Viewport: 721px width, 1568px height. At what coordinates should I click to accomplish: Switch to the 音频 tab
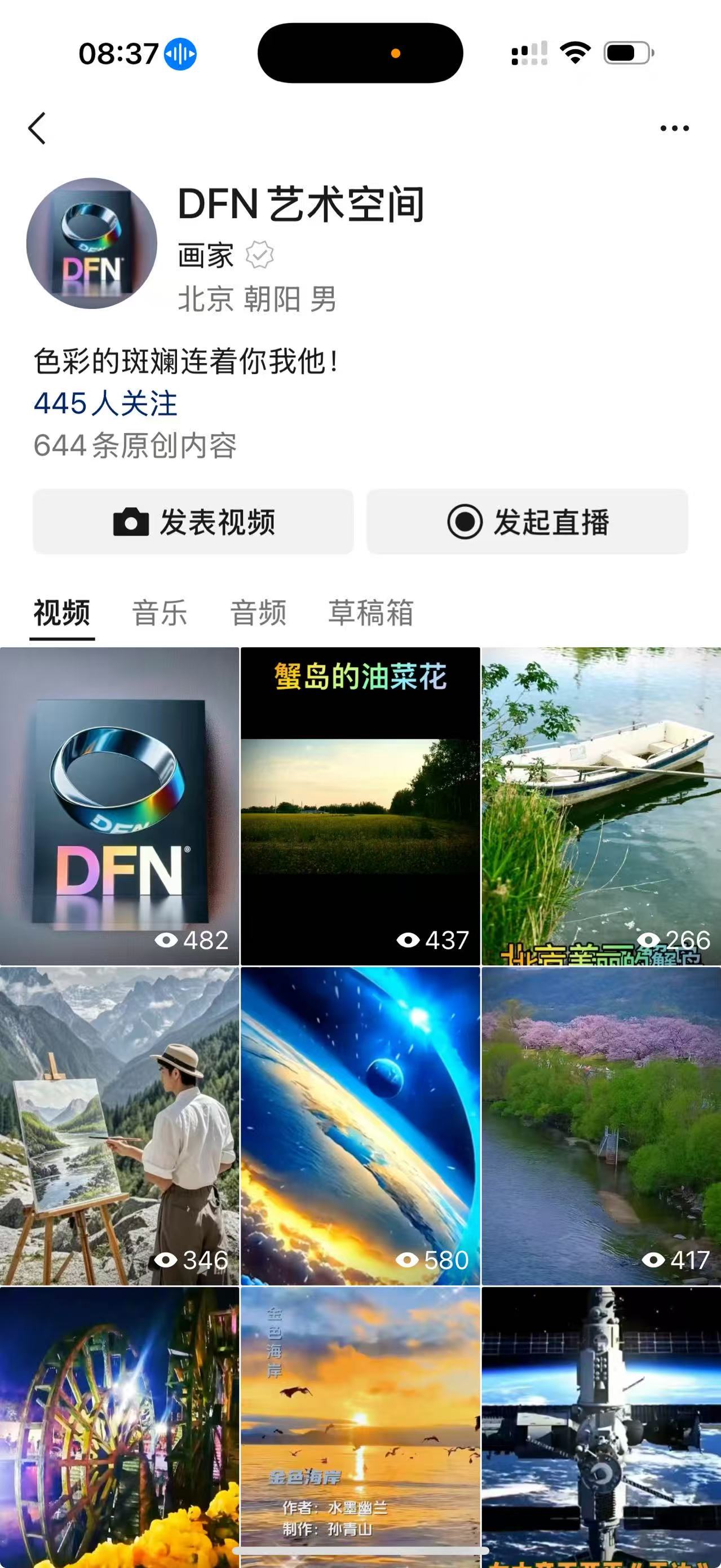coord(258,613)
